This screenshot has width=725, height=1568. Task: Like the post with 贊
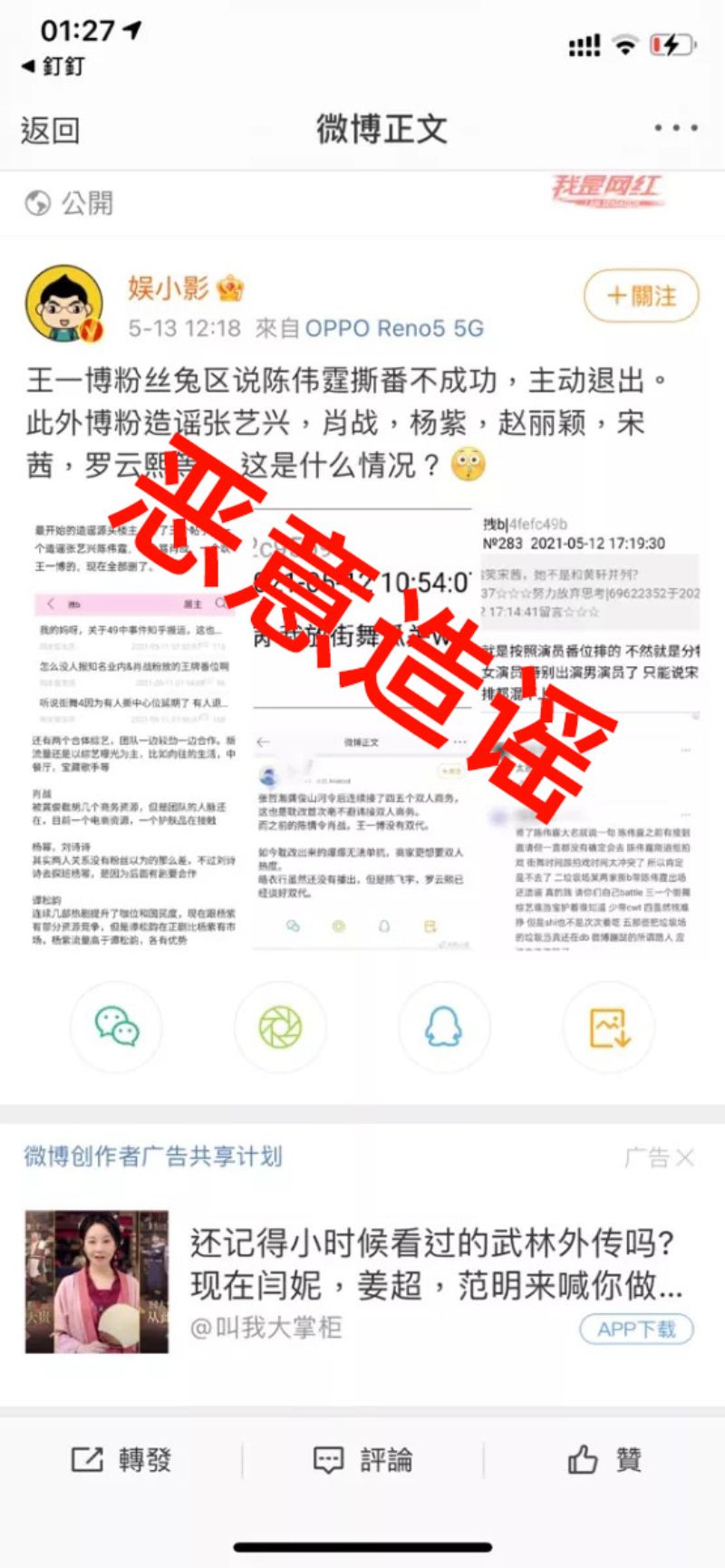(604, 1460)
